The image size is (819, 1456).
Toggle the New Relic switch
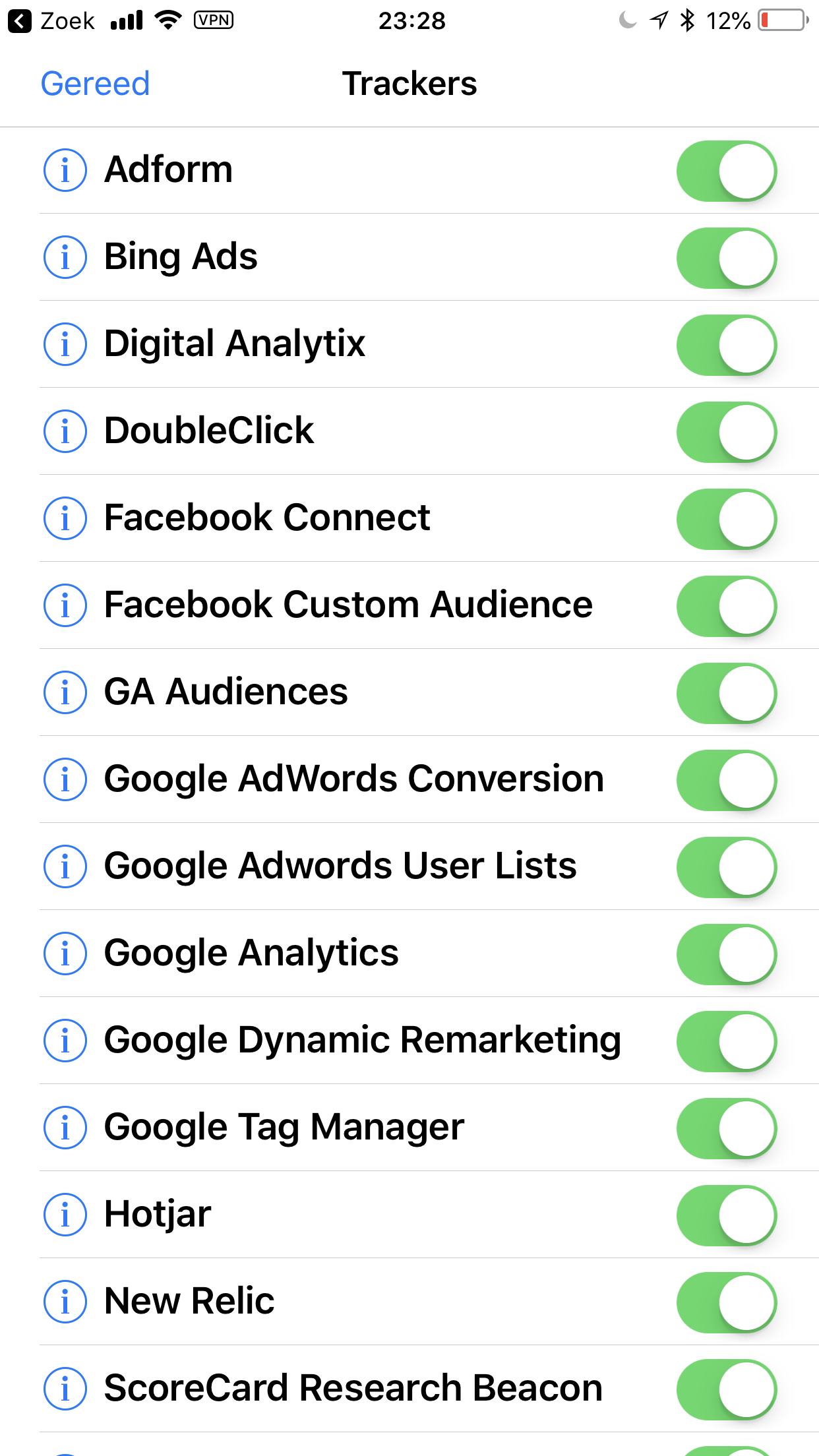pos(727,1302)
